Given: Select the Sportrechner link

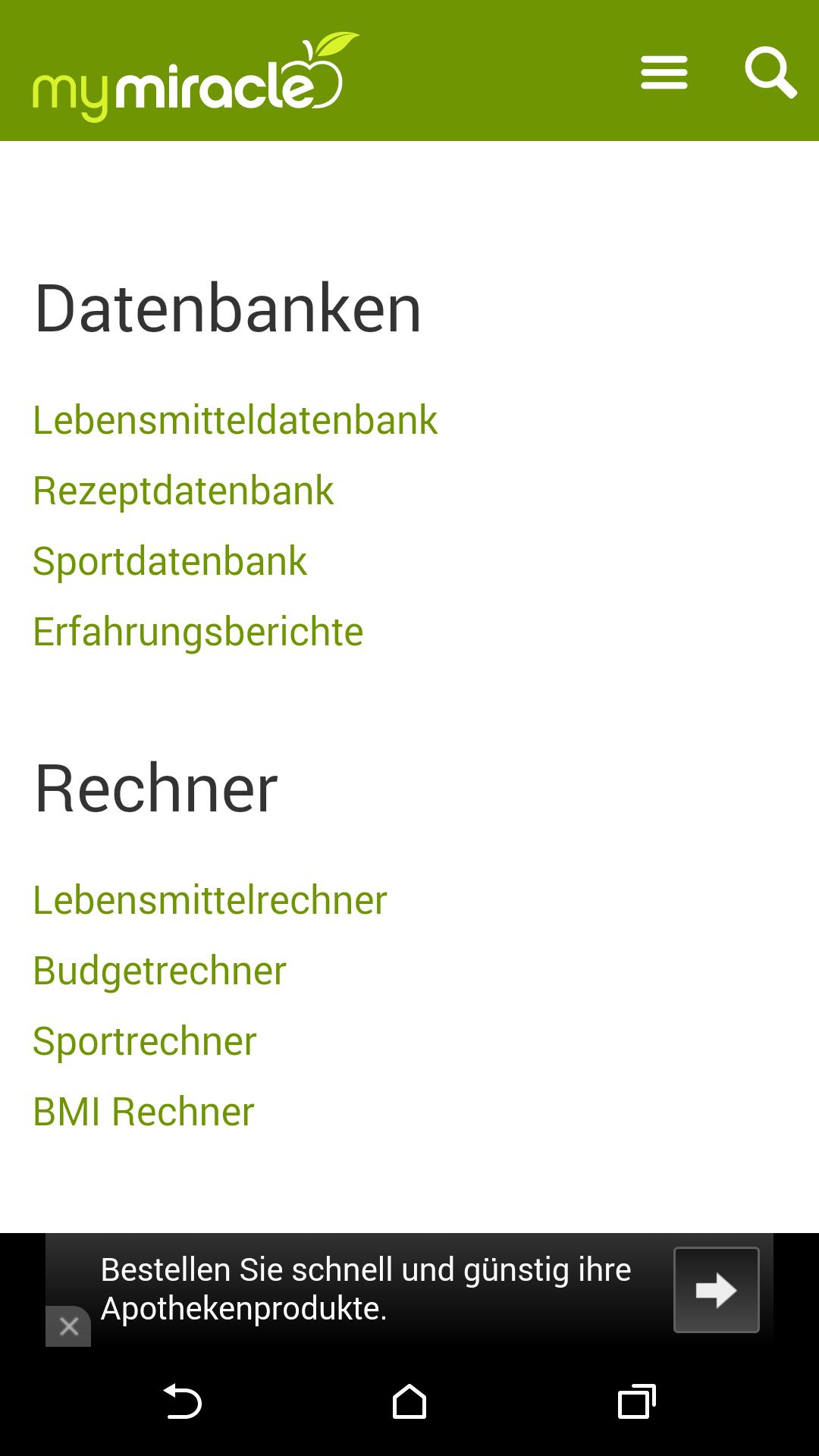Looking at the screenshot, I should tap(145, 1041).
